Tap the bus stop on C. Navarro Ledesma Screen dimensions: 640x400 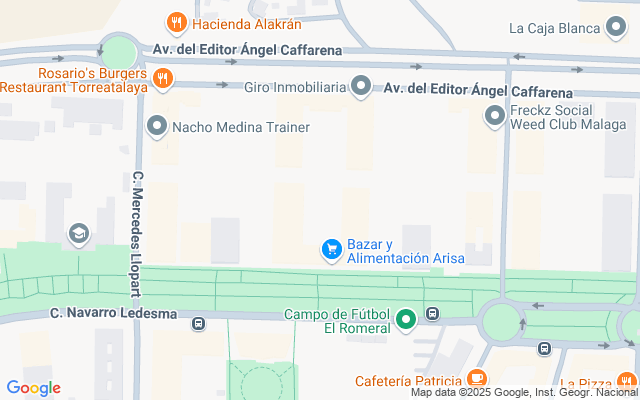pos(199,323)
